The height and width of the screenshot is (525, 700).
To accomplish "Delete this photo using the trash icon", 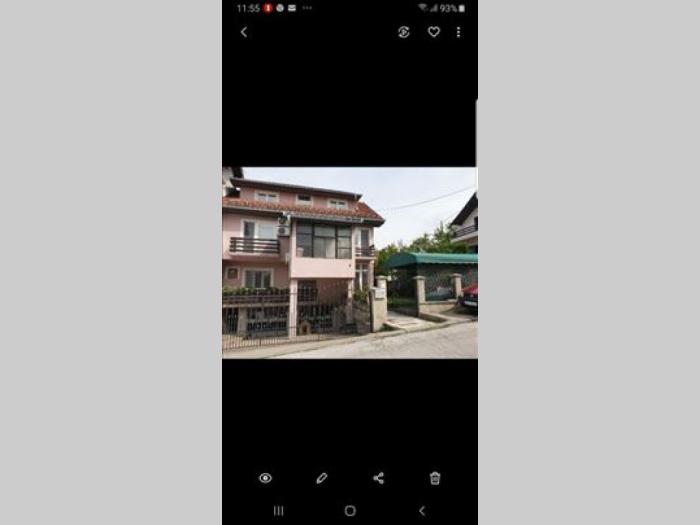I will click(x=435, y=478).
